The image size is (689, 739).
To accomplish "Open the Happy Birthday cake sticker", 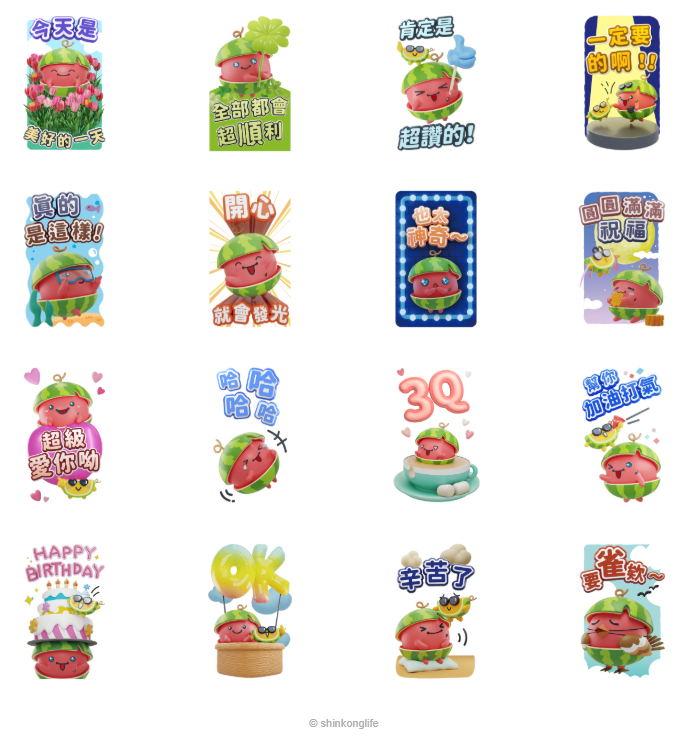I will tap(64, 611).
